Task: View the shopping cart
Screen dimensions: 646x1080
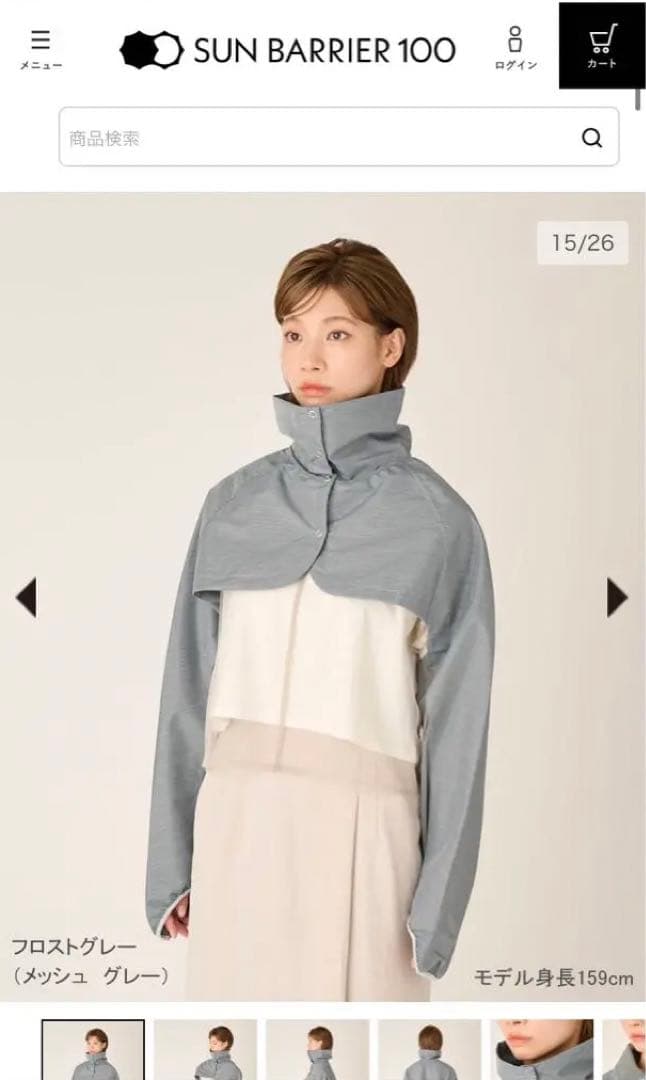Action: 601,46
